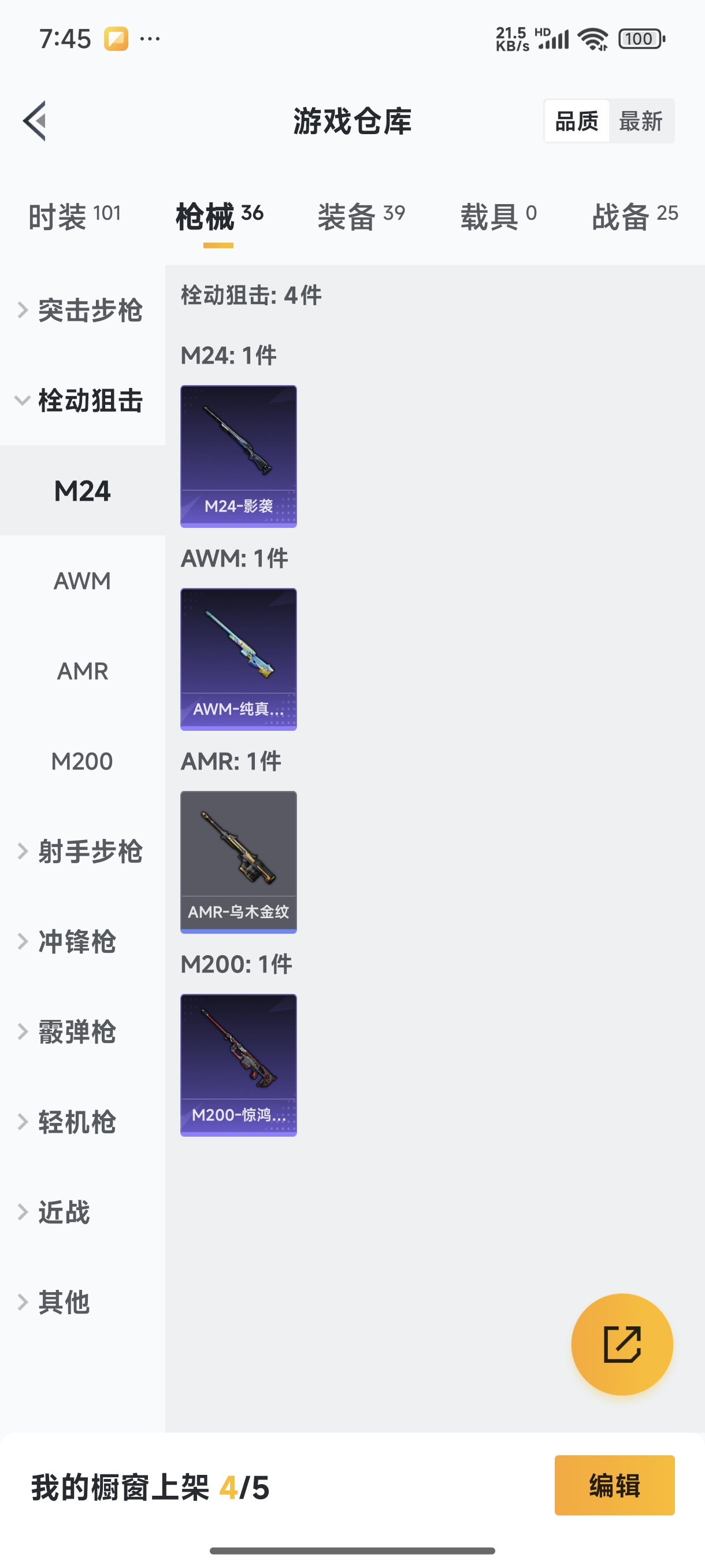
Task: View the M200 skin card
Action: pyautogui.click(x=239, y=1065)
